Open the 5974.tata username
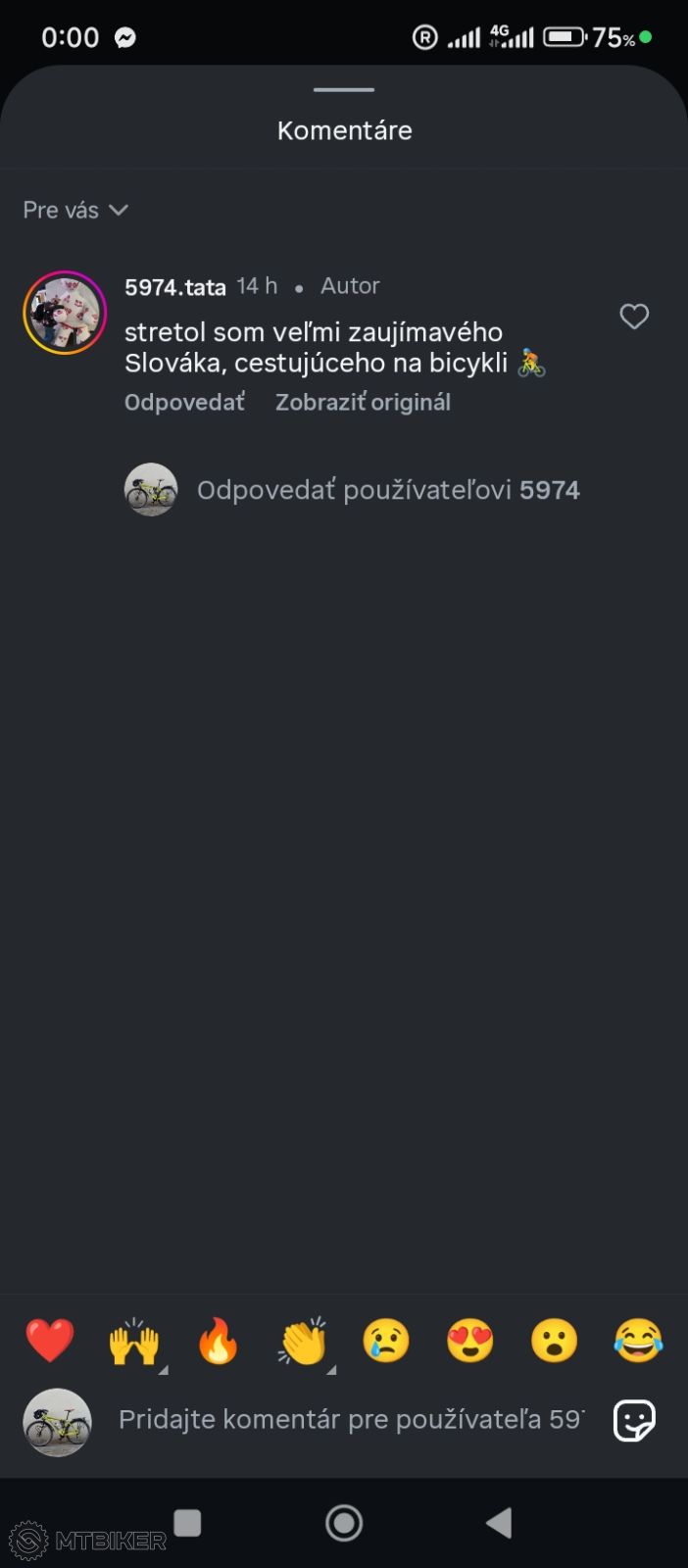This screenshot has width=688, height=1568. [174, 287]
